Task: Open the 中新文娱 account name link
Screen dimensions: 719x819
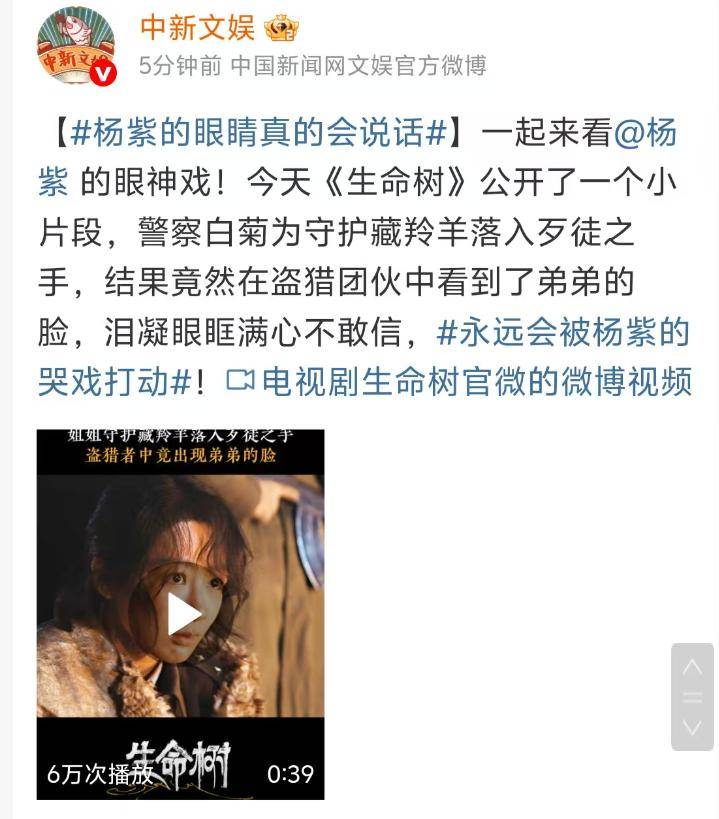Action: (197, 27)
